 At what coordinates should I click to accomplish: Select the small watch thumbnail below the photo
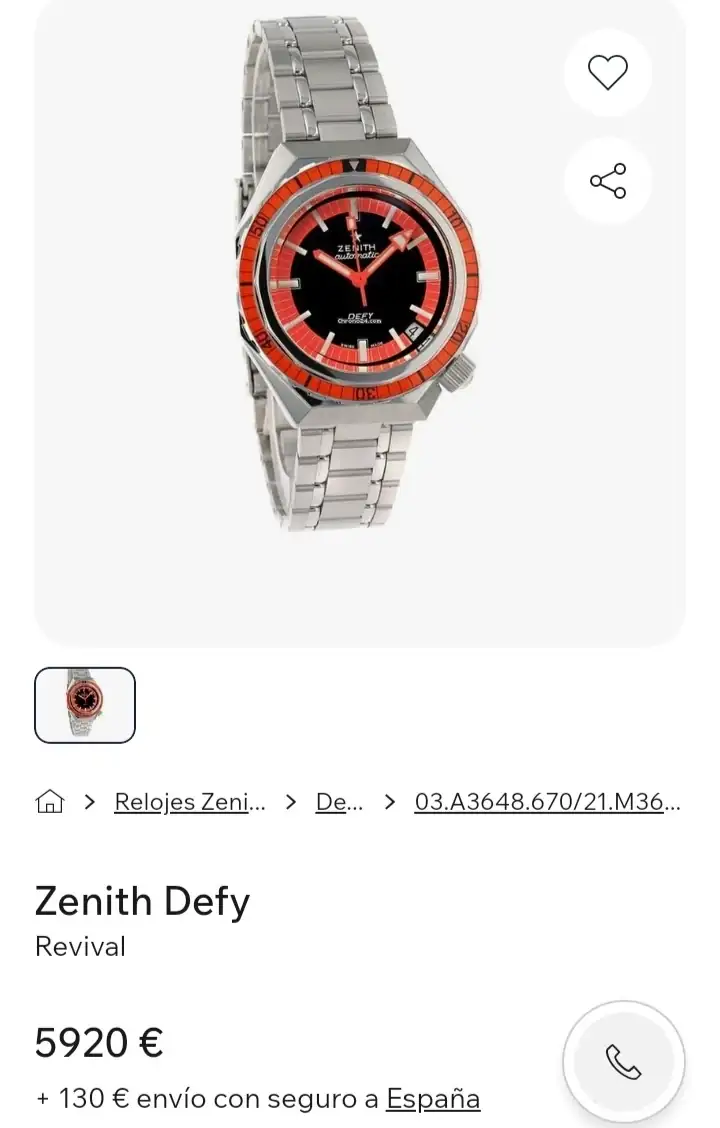85,705
